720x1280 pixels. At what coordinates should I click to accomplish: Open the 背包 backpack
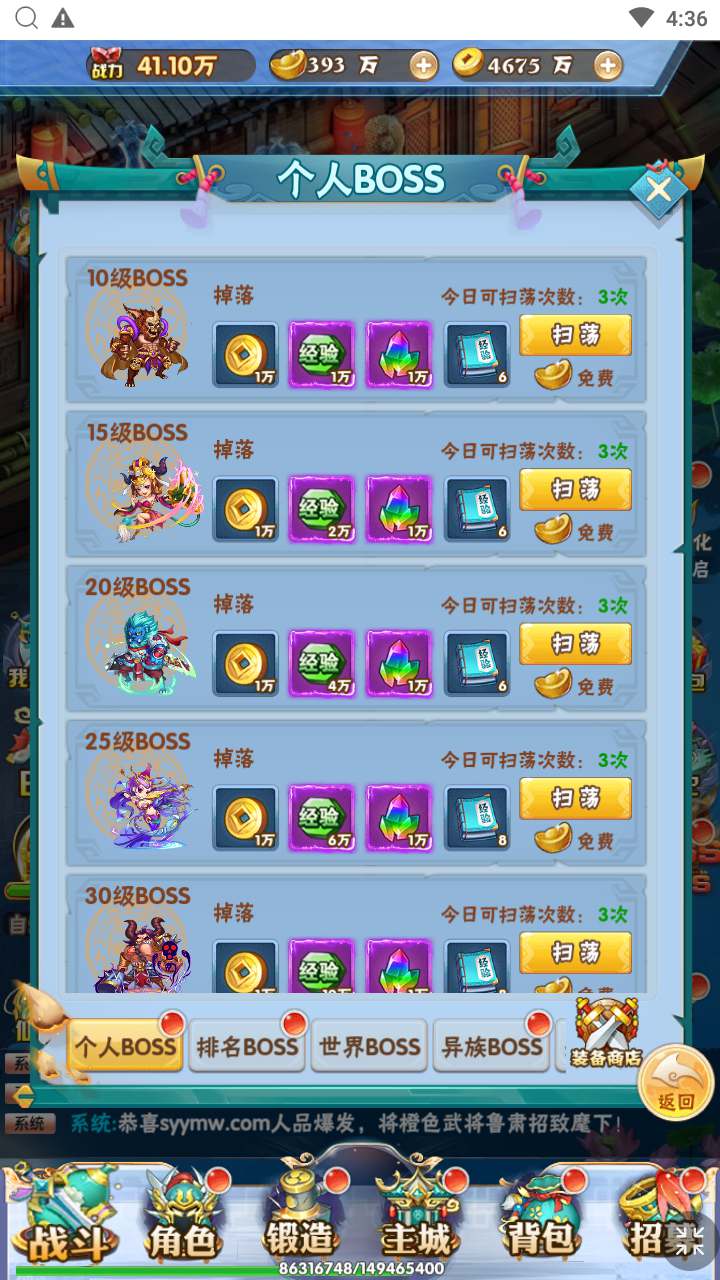tap(540, 1220)
